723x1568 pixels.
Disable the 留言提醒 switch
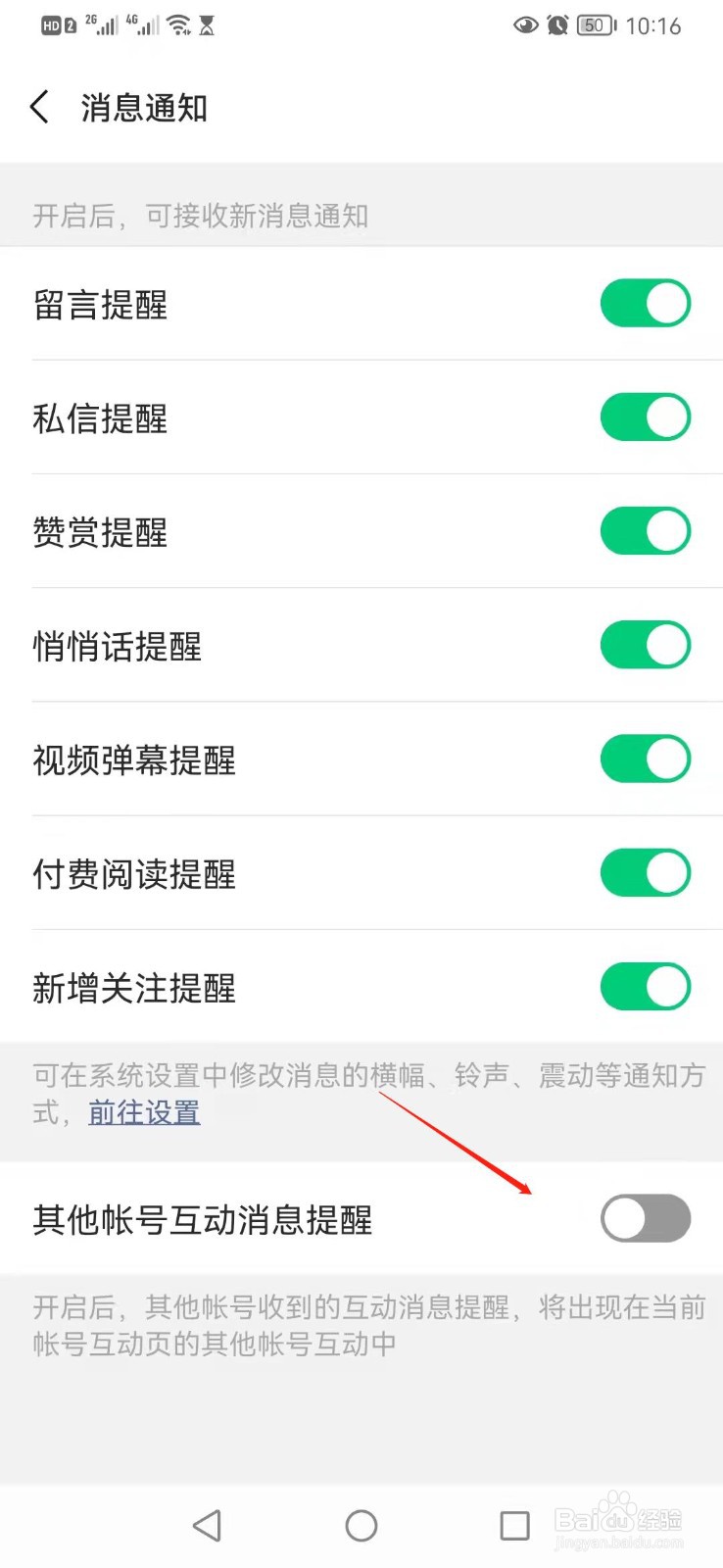pyautogui.click(x=646, y=303)
